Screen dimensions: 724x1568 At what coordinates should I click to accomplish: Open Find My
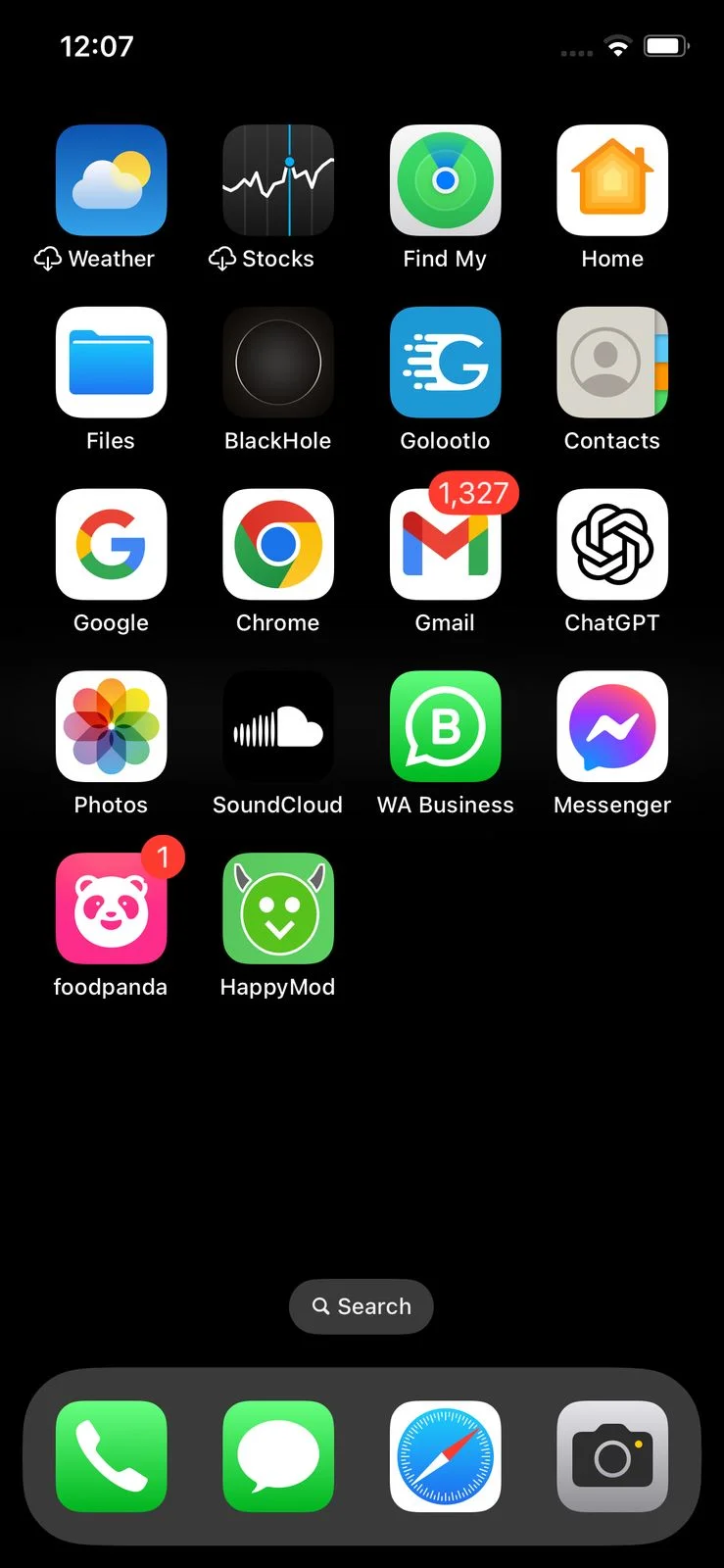[x=446, y=180]
